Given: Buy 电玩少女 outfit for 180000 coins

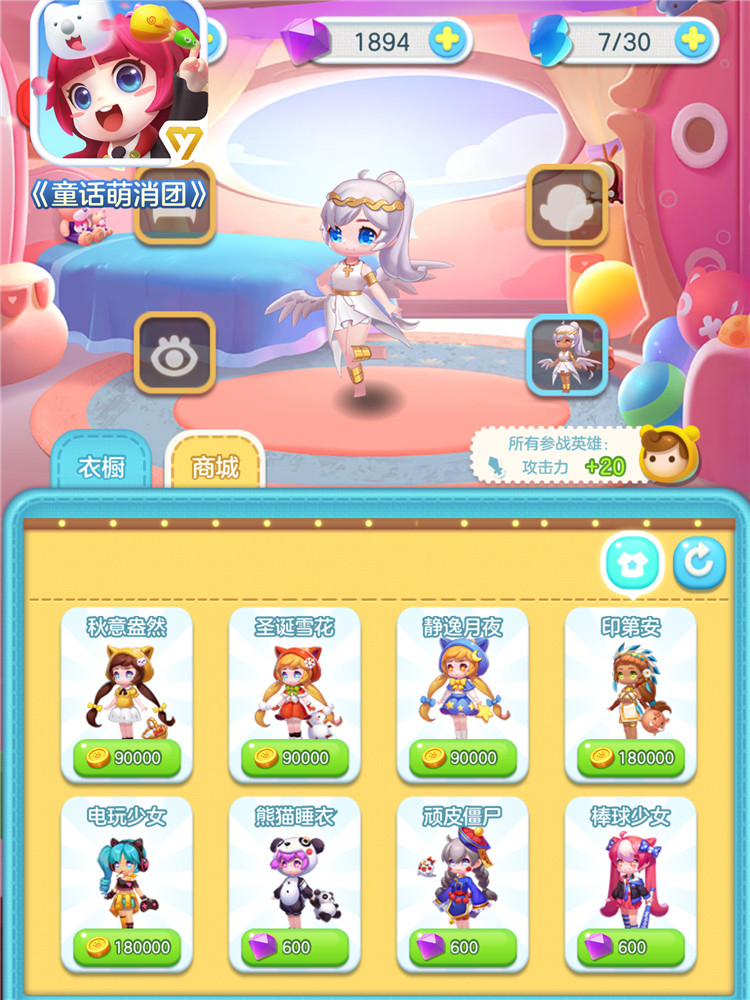Looking at the screenshot, I should 127,946.
